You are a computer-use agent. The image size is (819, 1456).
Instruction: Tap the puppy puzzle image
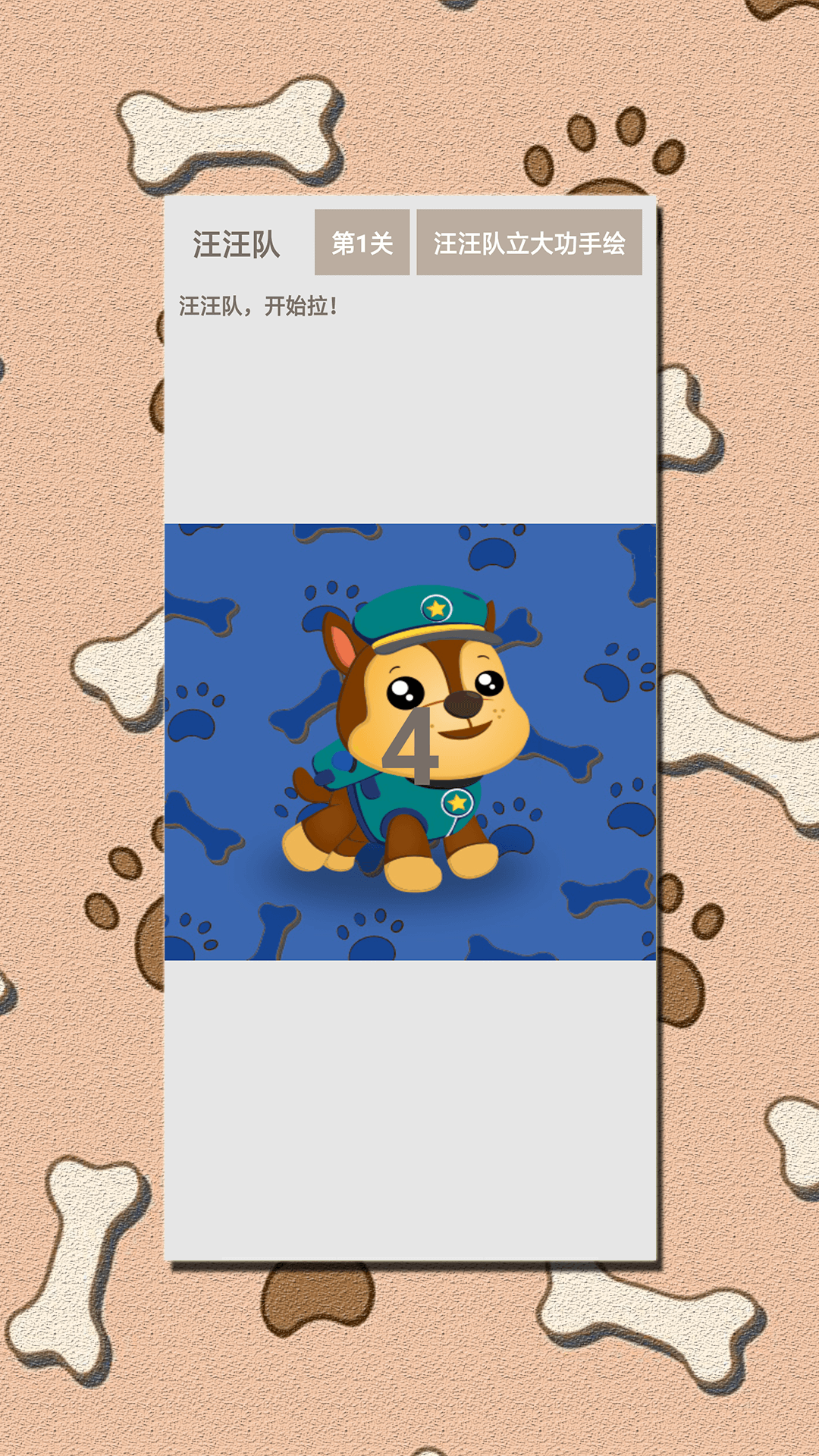(x=409, y=742)
